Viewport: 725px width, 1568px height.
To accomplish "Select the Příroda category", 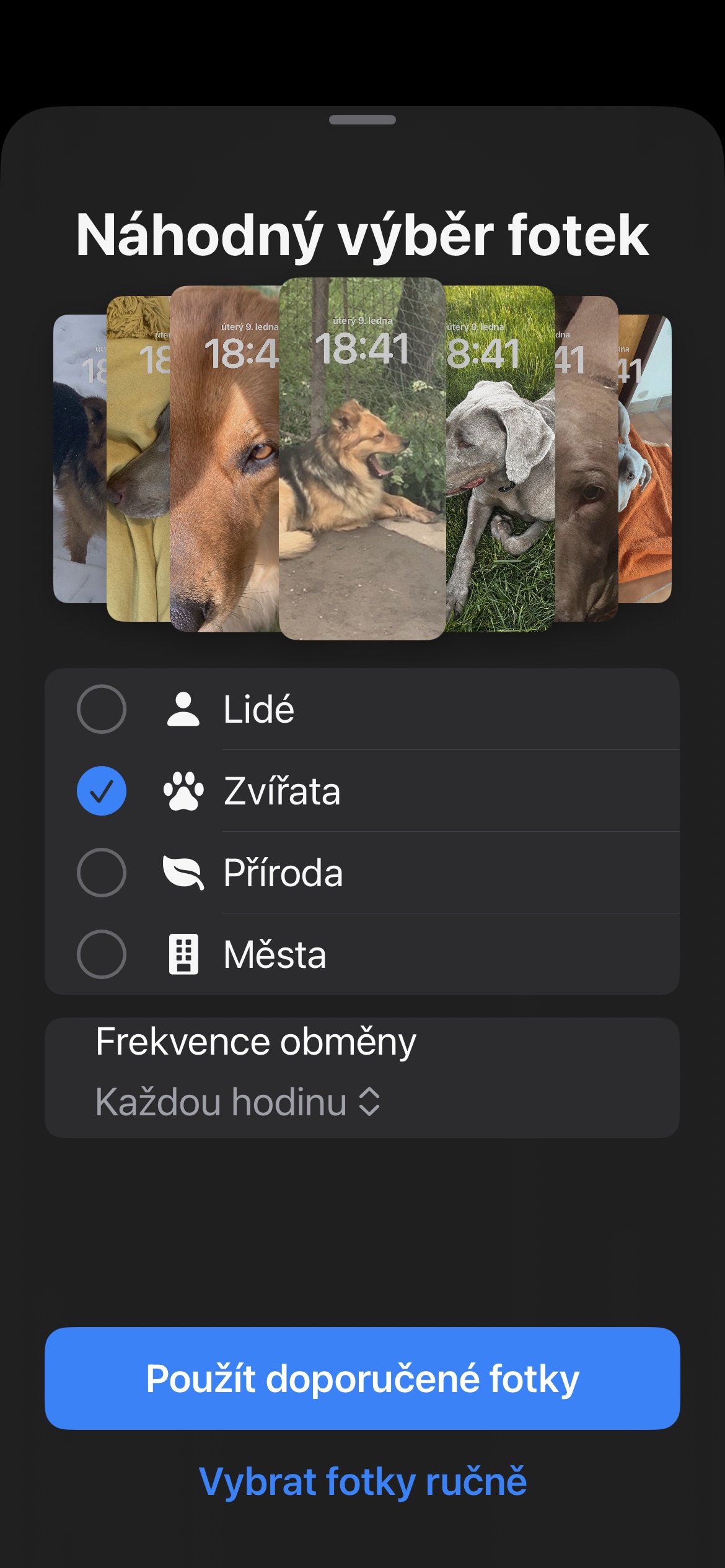I will (102, 873).
